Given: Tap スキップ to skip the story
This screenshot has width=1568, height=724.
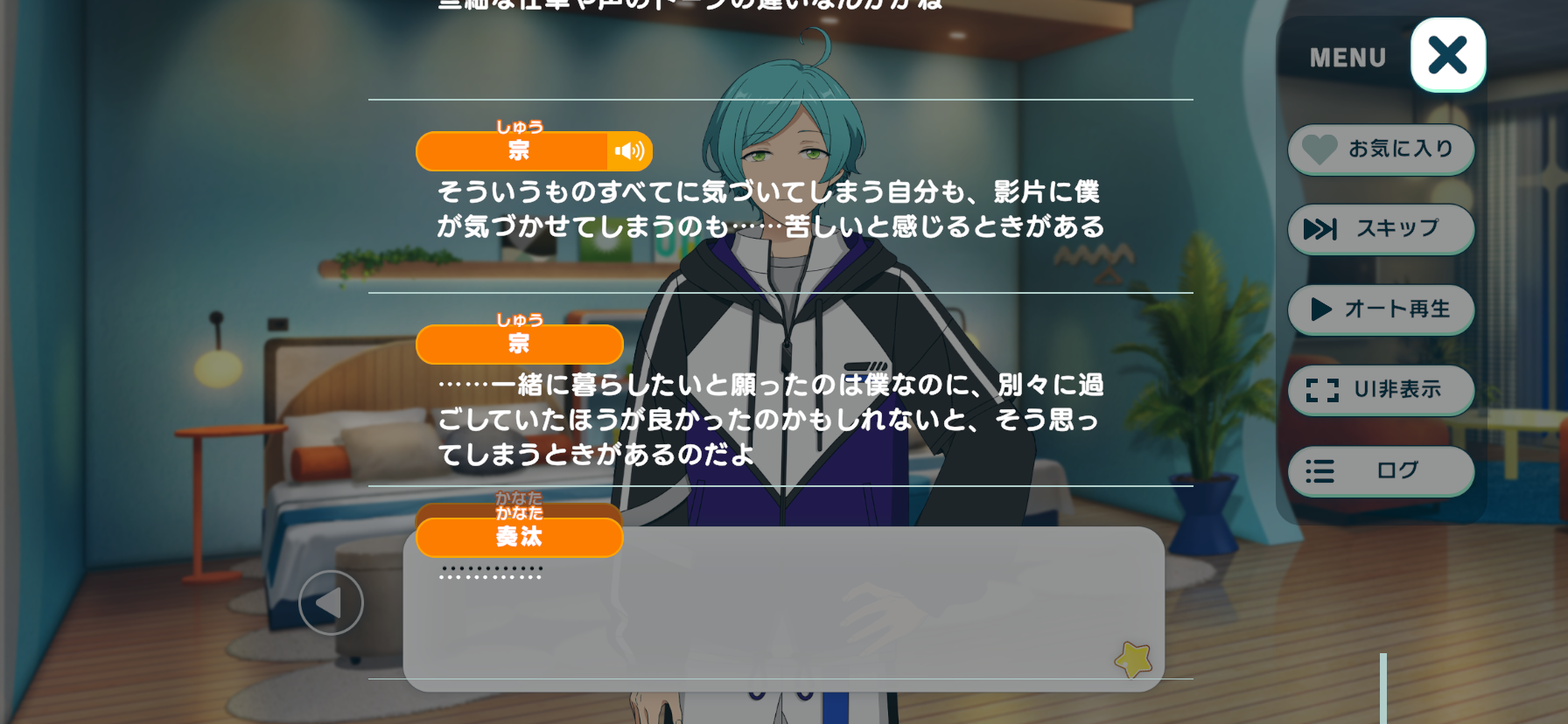Looking at the screenshot, I should click(x=1380, y=229).
